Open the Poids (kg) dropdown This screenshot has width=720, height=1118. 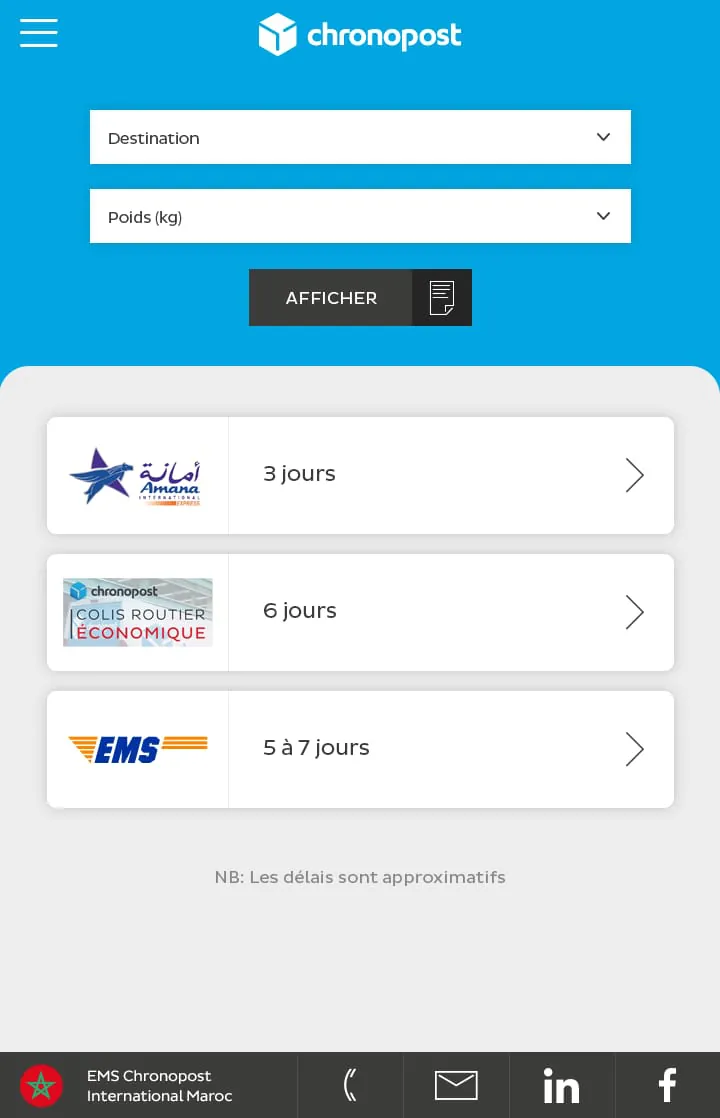(x=360, y=216)
